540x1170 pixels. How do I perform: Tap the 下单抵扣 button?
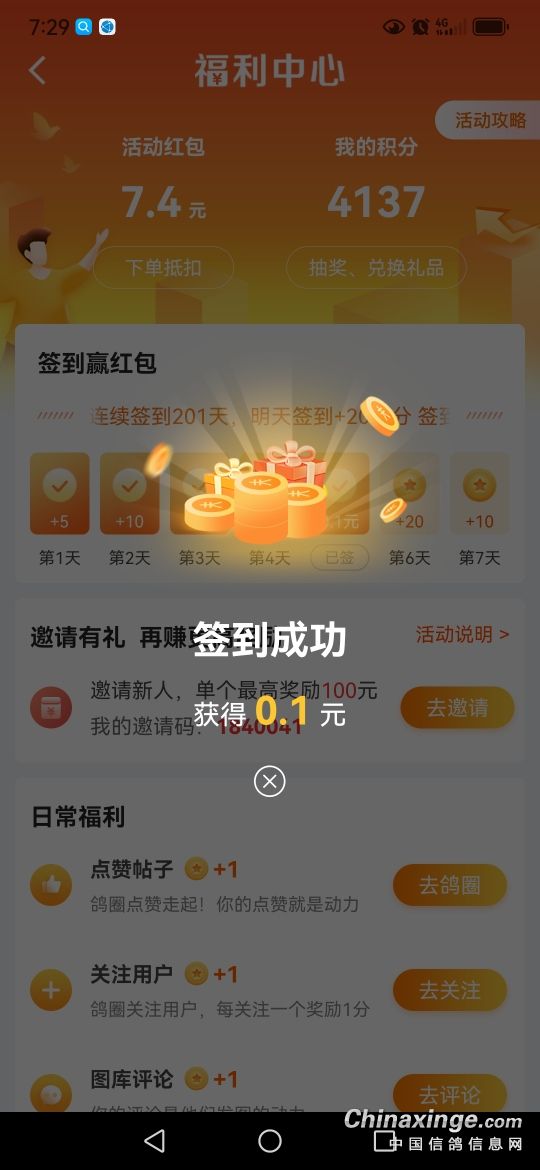click(x=163, y=268)
